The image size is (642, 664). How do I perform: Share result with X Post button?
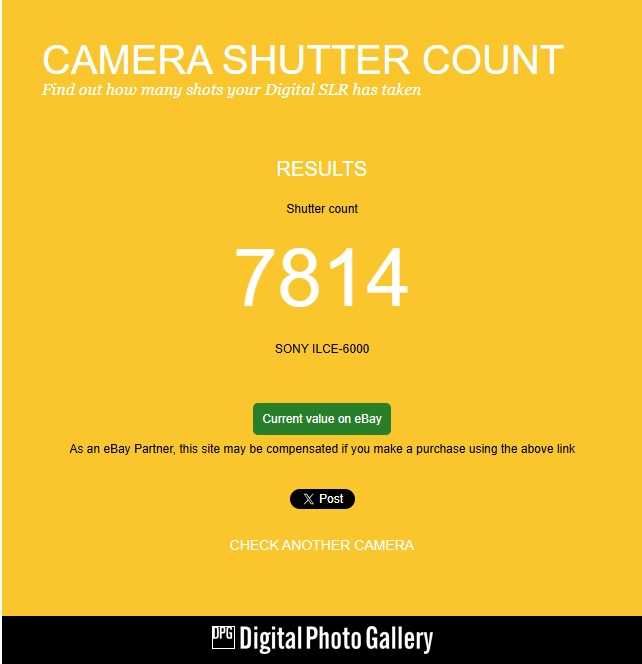tap(322, 498)
